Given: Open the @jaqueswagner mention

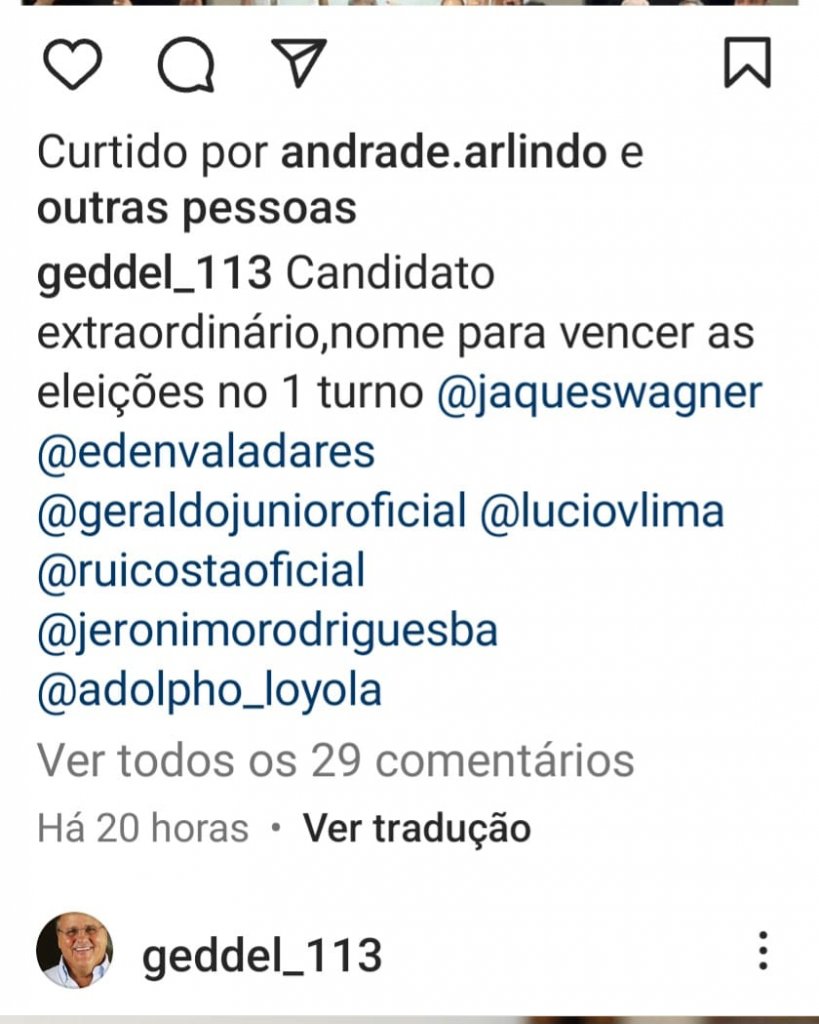Looking at the screenshot, I should click(x=599, y=393).
